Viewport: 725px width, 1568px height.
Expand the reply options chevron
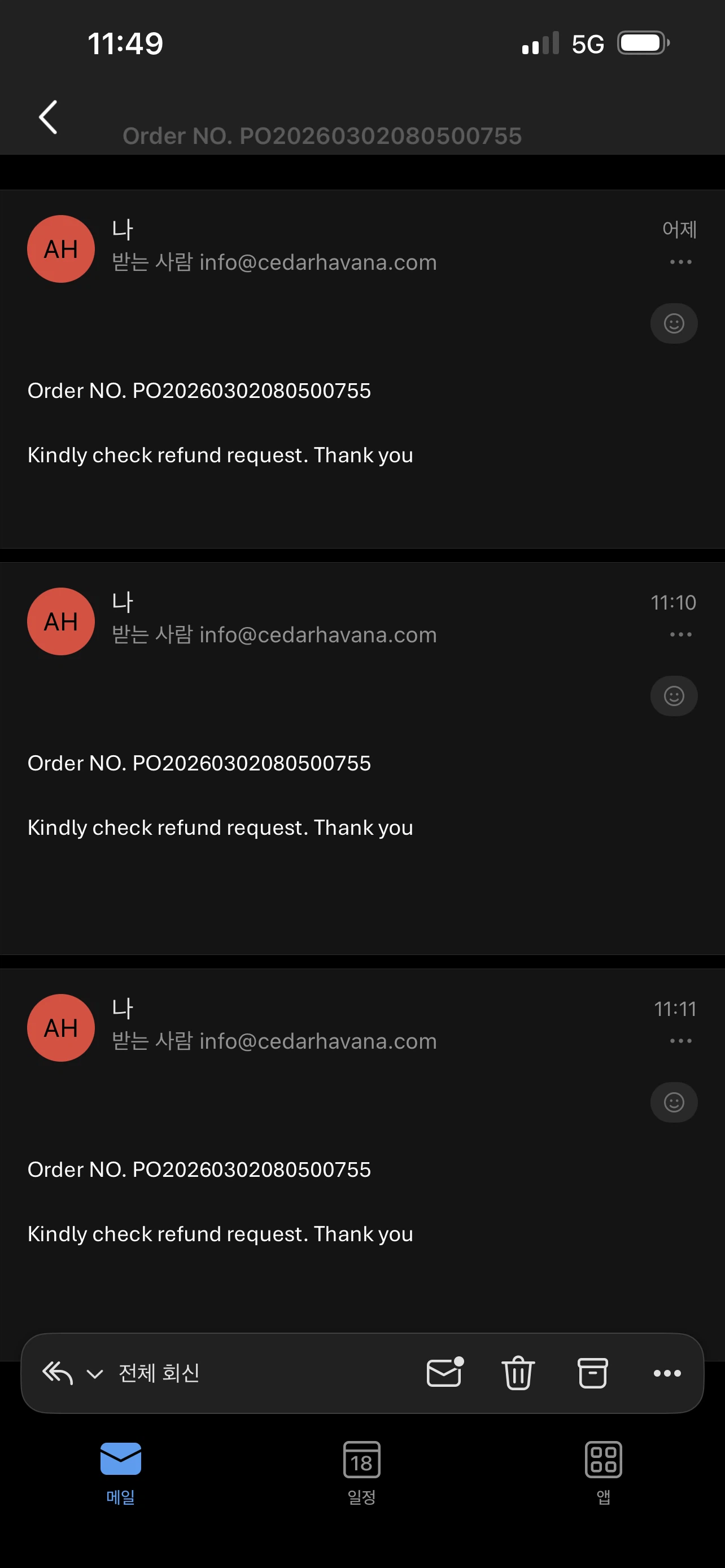tap(94, 1374)
